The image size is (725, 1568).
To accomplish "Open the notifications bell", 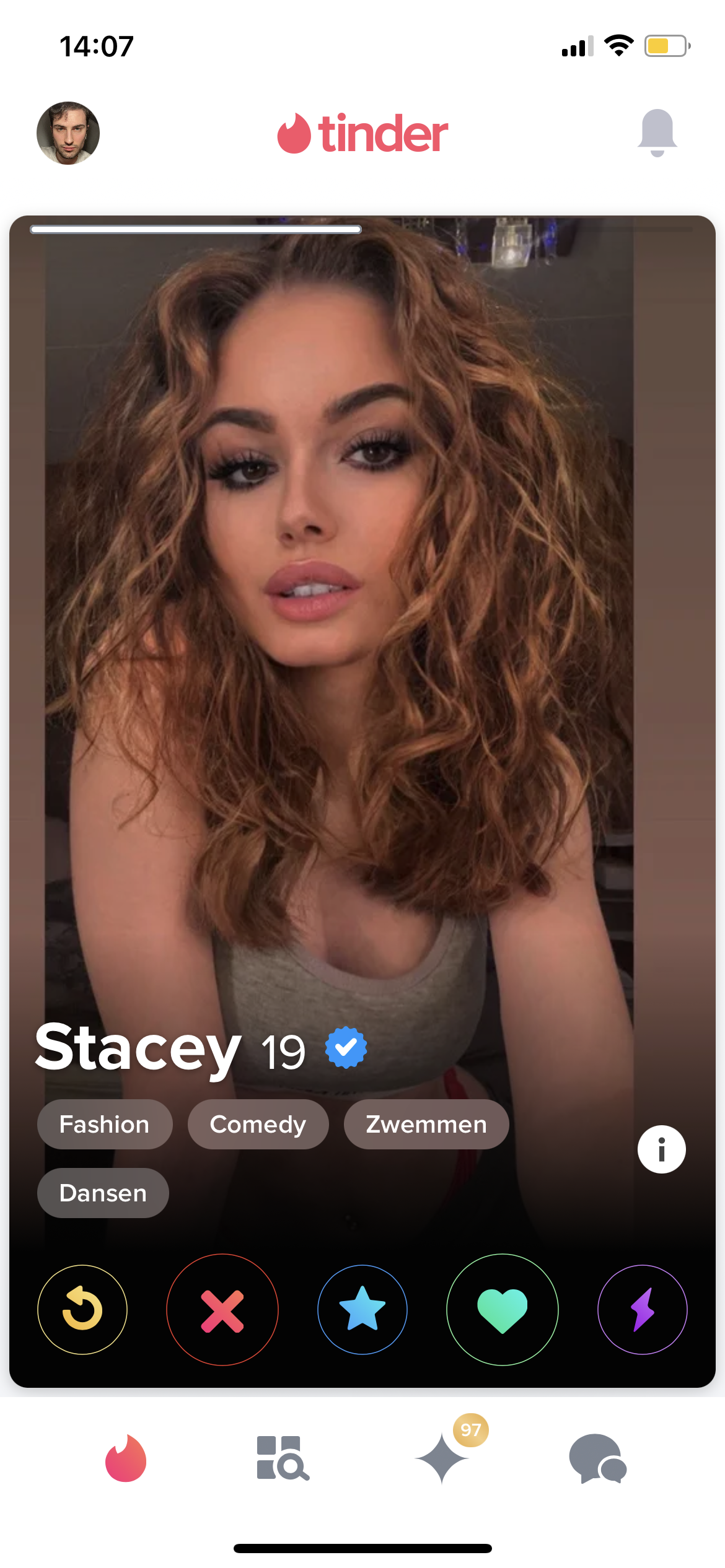I will (x=657, y=132).
